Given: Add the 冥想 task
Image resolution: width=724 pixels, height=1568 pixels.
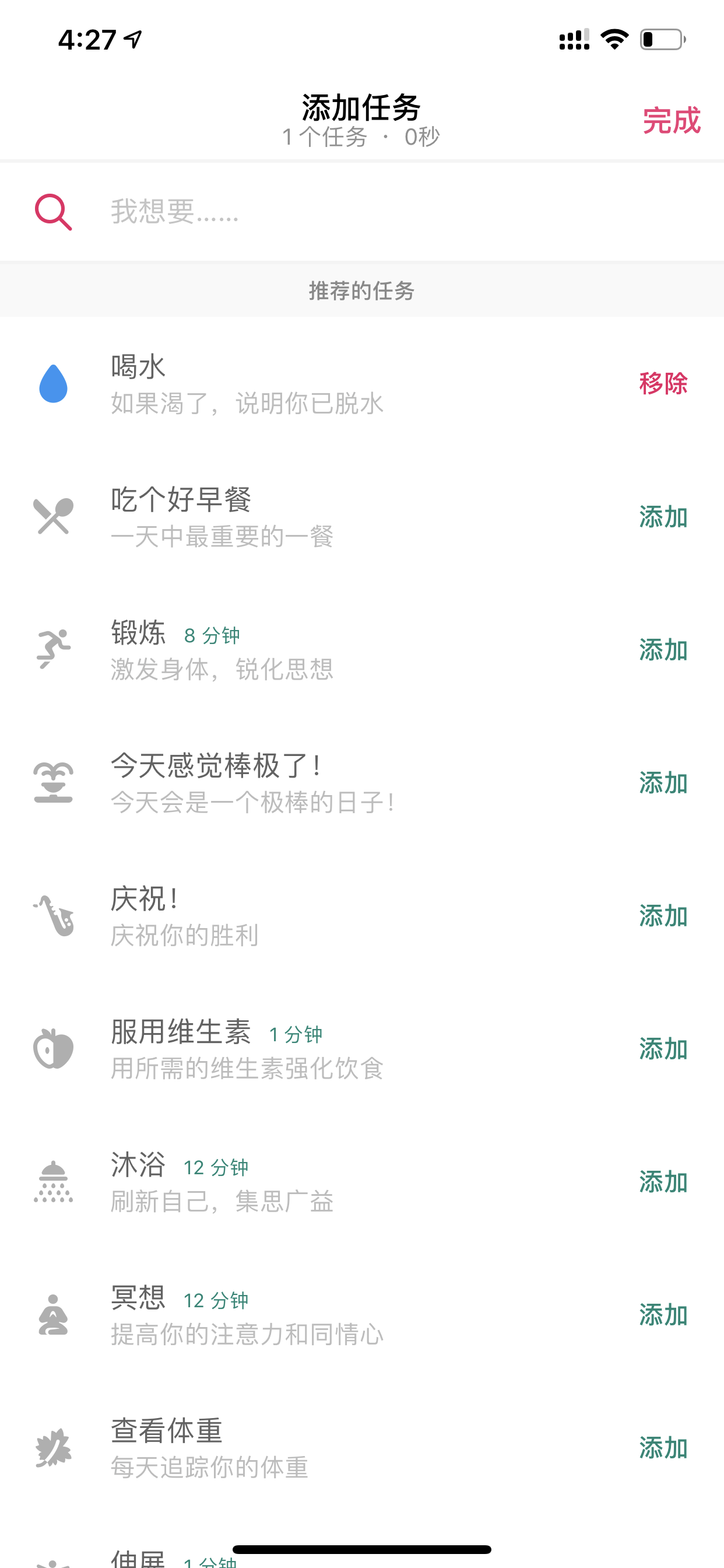Looking at the screenshot, I should [x=663, y=1315].
